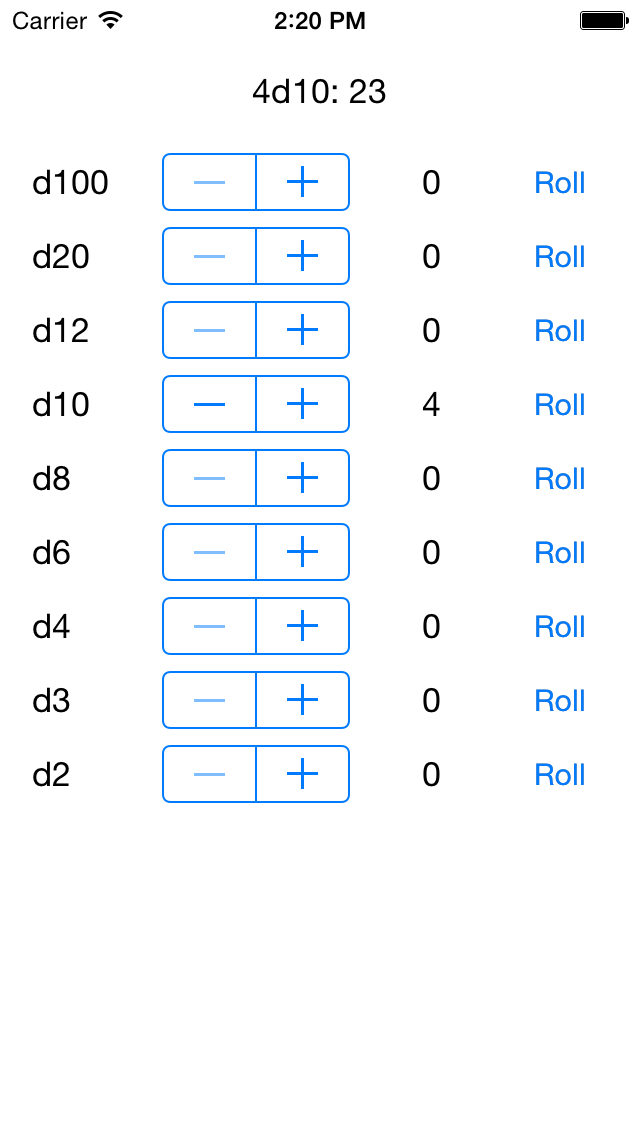Select Roll beside d3
640x1136 pixels.
tap(560, 700)
